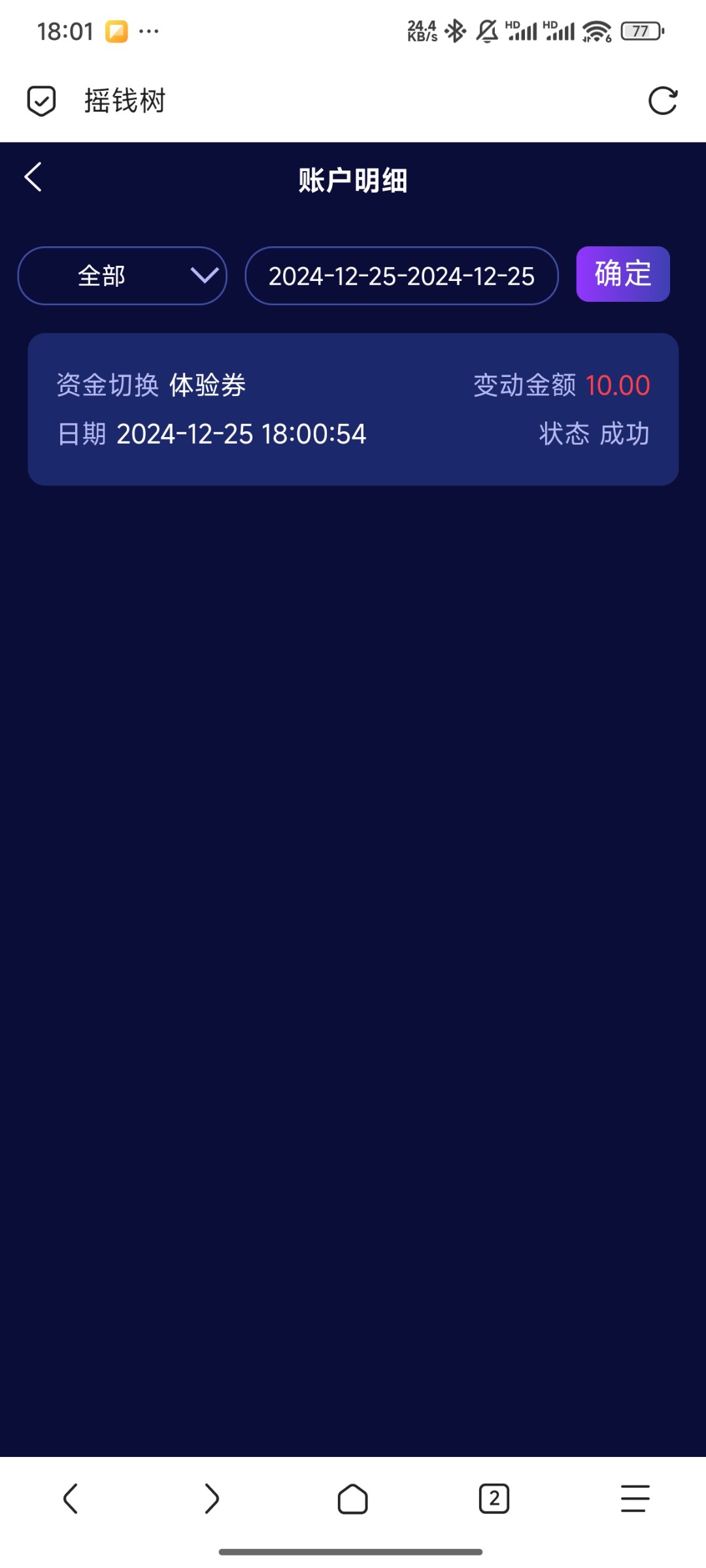Reload the page with the refresh icon
The width and height of the screenshot is (706, 1568).
[662, 101]
